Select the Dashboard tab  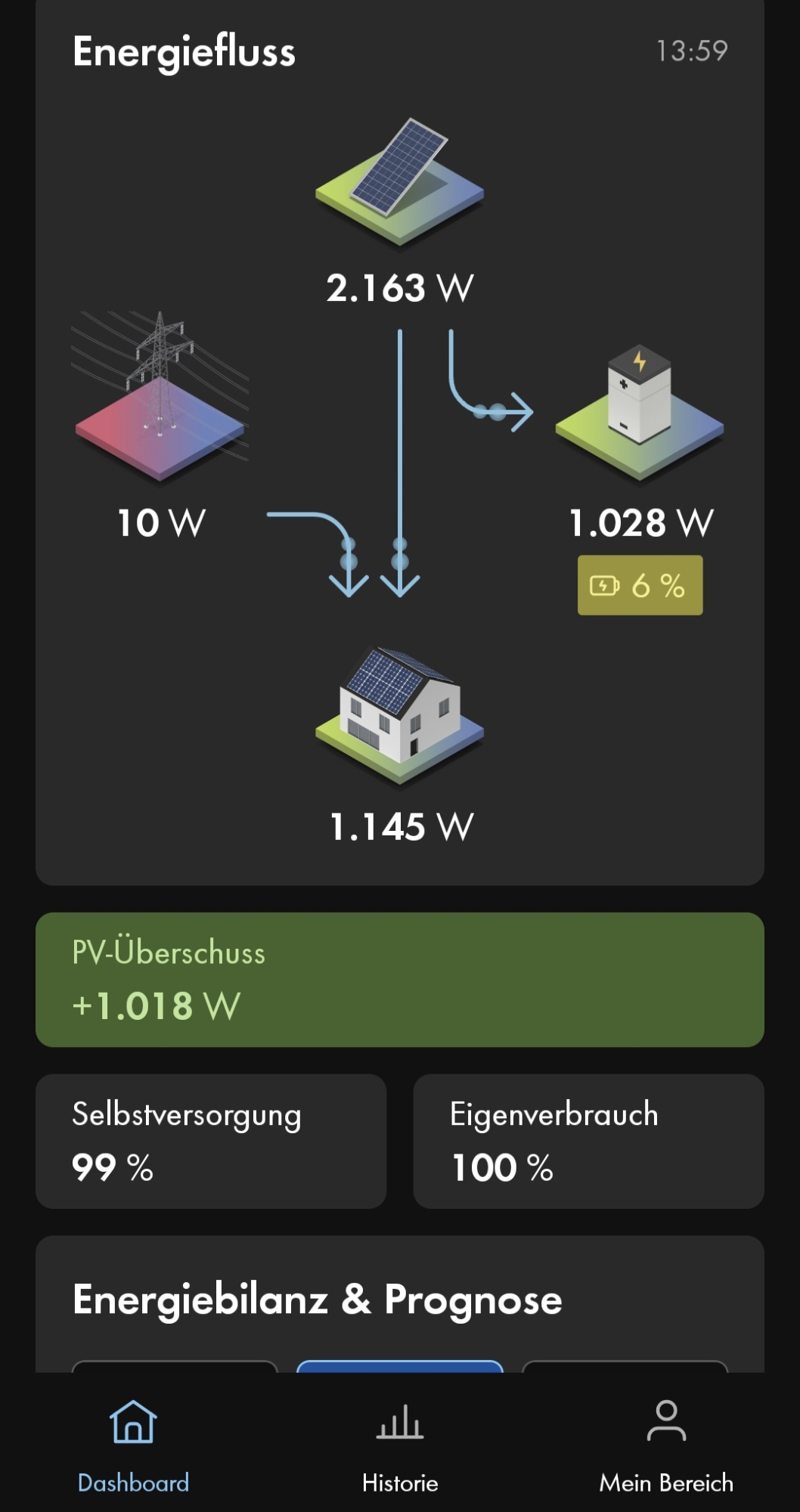pos(133,1445)
